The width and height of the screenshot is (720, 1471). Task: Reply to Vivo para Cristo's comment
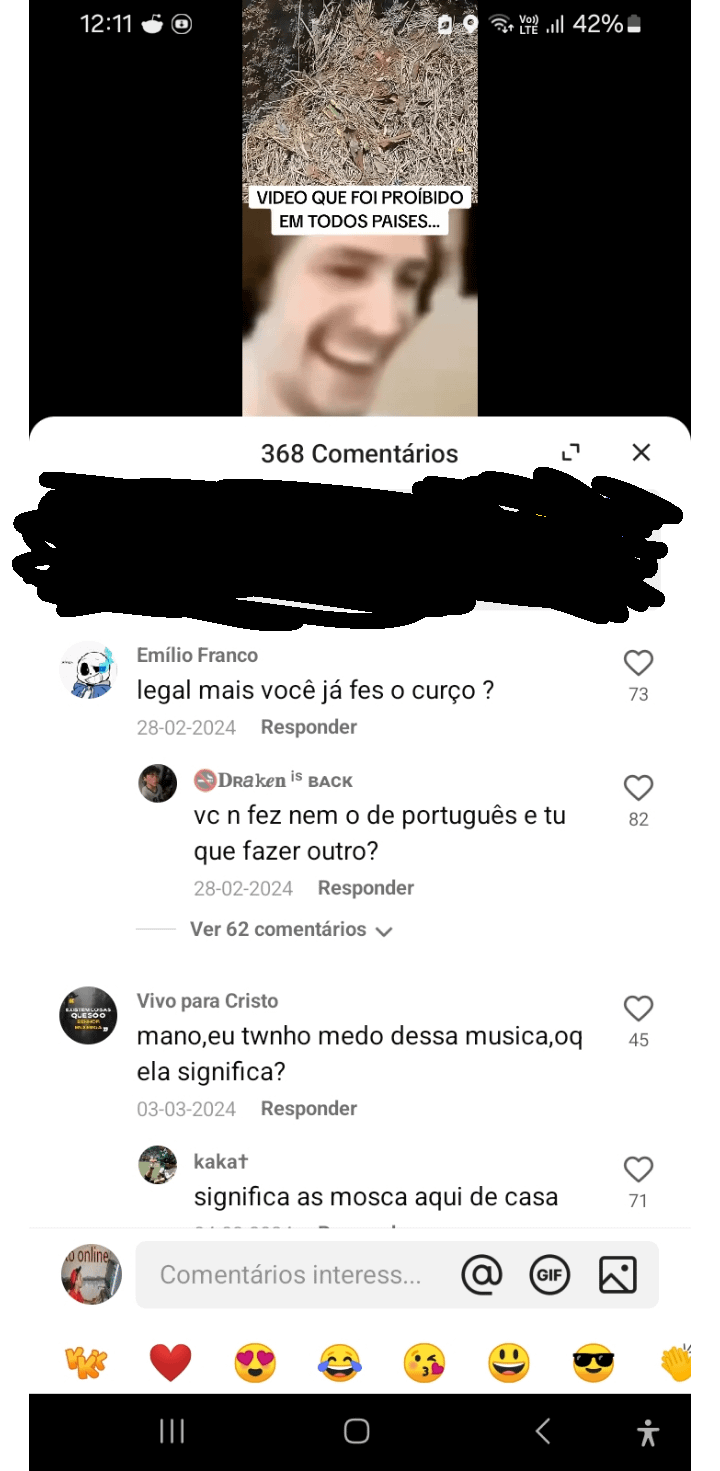(308, 1108)
